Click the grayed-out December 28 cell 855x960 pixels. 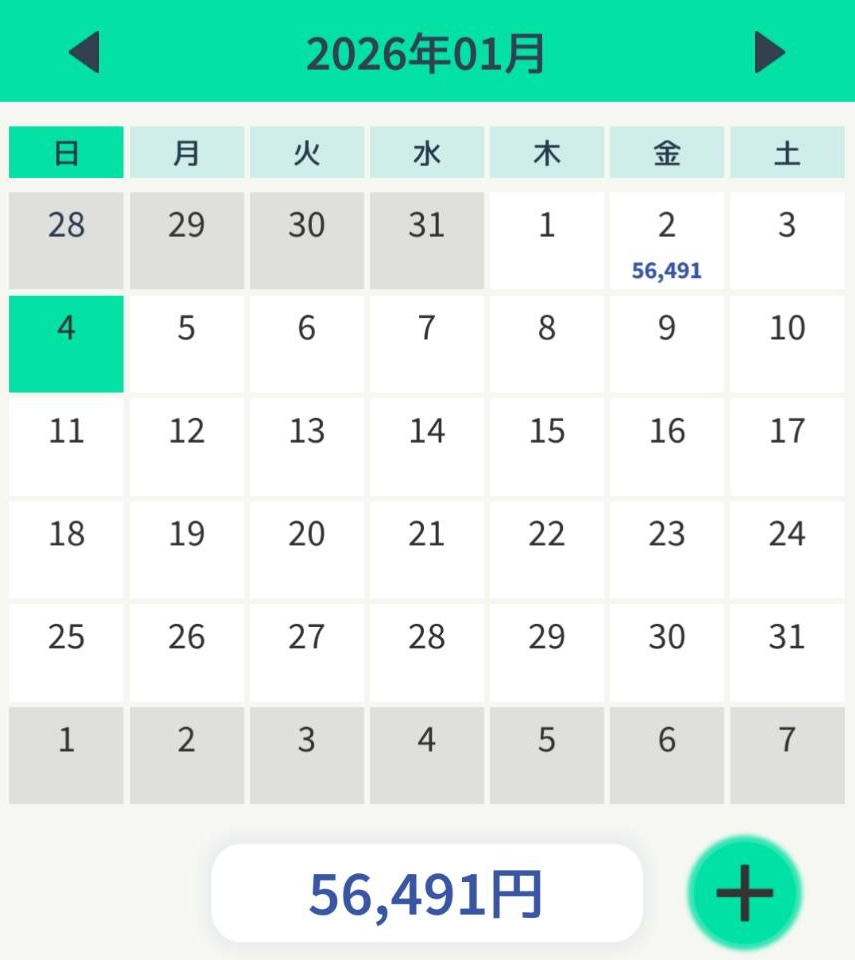65,240
